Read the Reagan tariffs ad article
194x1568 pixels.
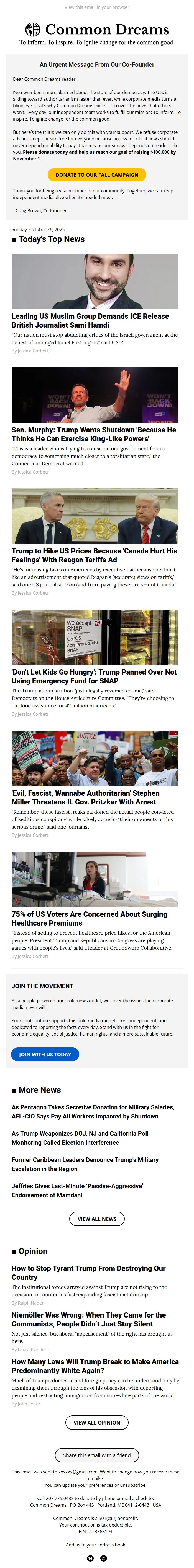(x=94, y=555)
